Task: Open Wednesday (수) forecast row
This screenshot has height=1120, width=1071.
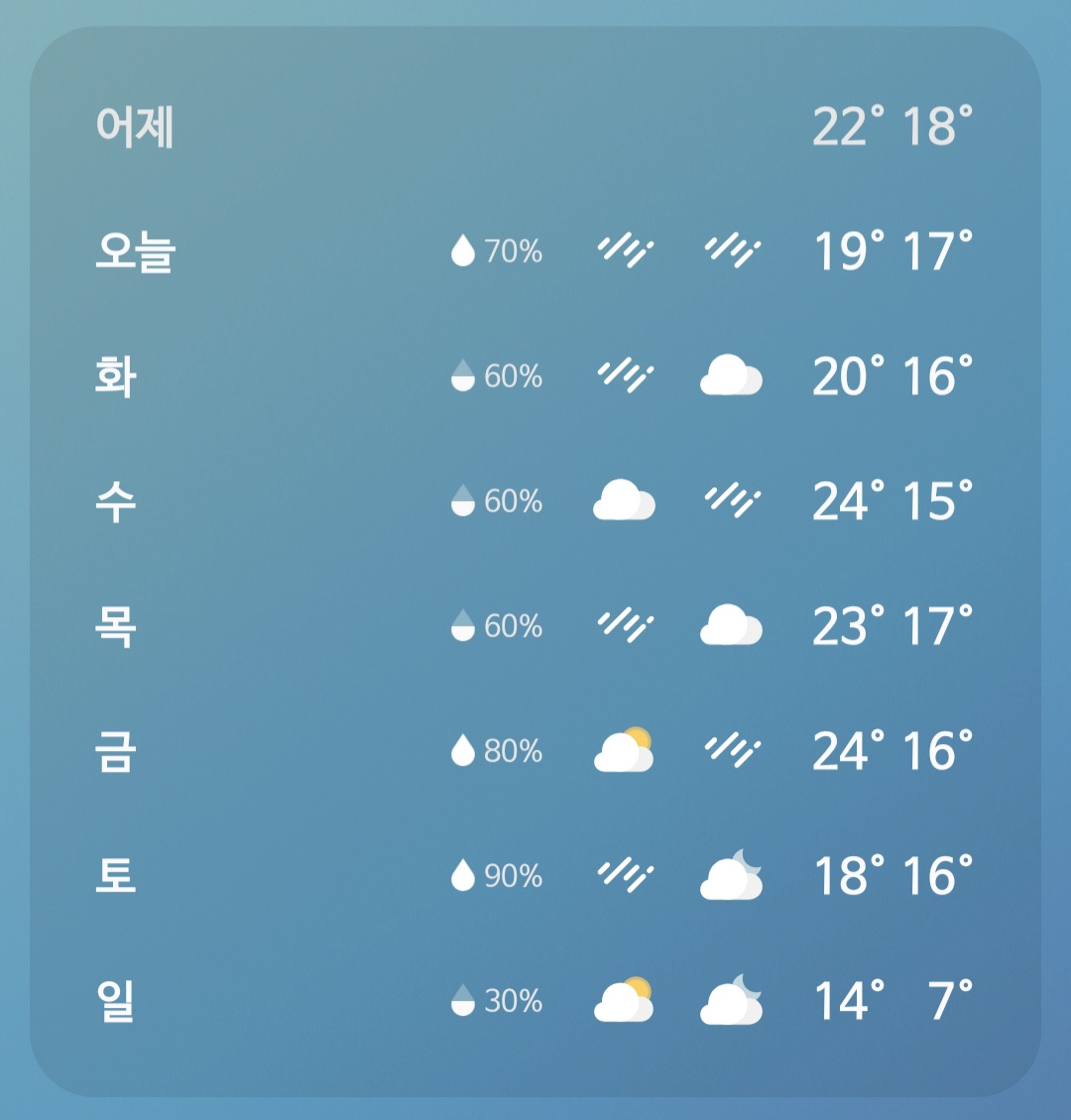Action: click(535, 501)
